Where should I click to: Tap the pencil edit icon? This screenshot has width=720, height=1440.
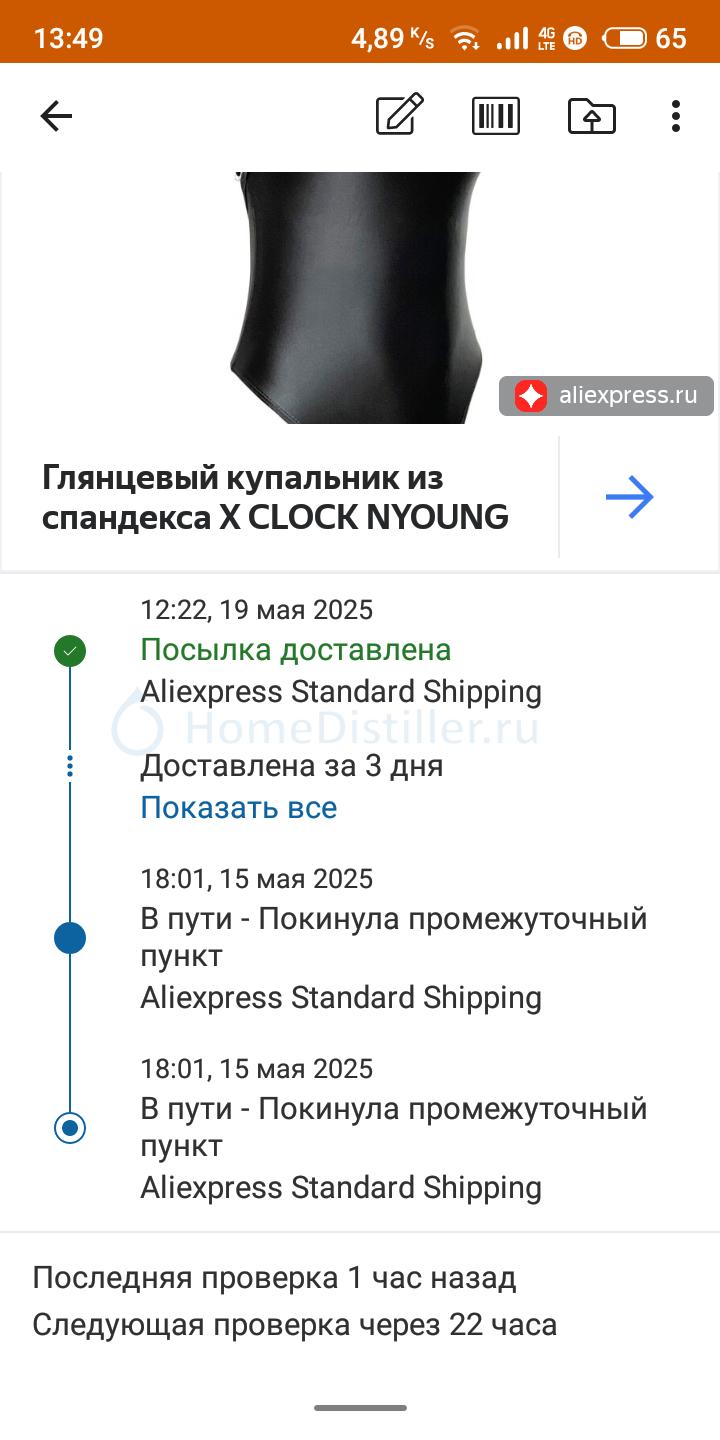coord(400,115)
